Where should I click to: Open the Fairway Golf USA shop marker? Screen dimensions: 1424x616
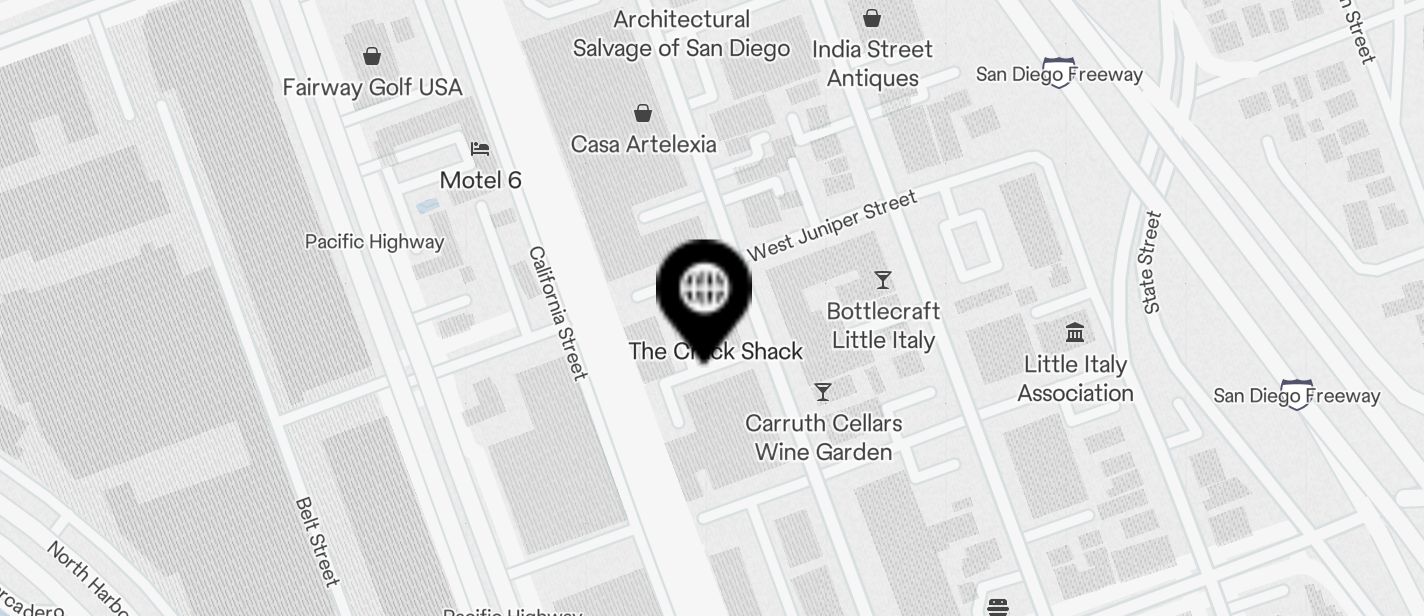point(372,56)
